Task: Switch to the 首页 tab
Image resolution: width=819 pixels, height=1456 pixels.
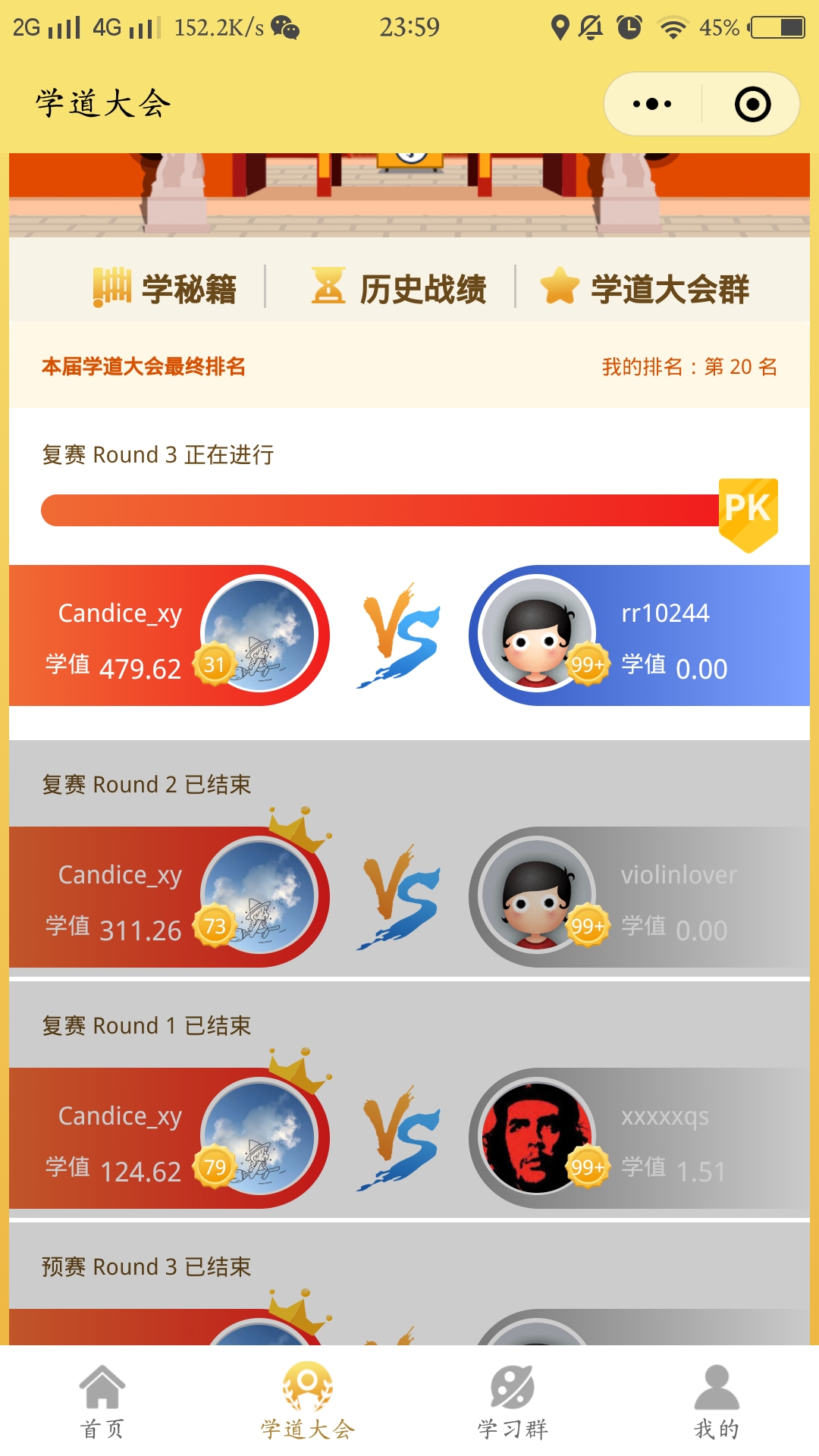Action: 102,1401
